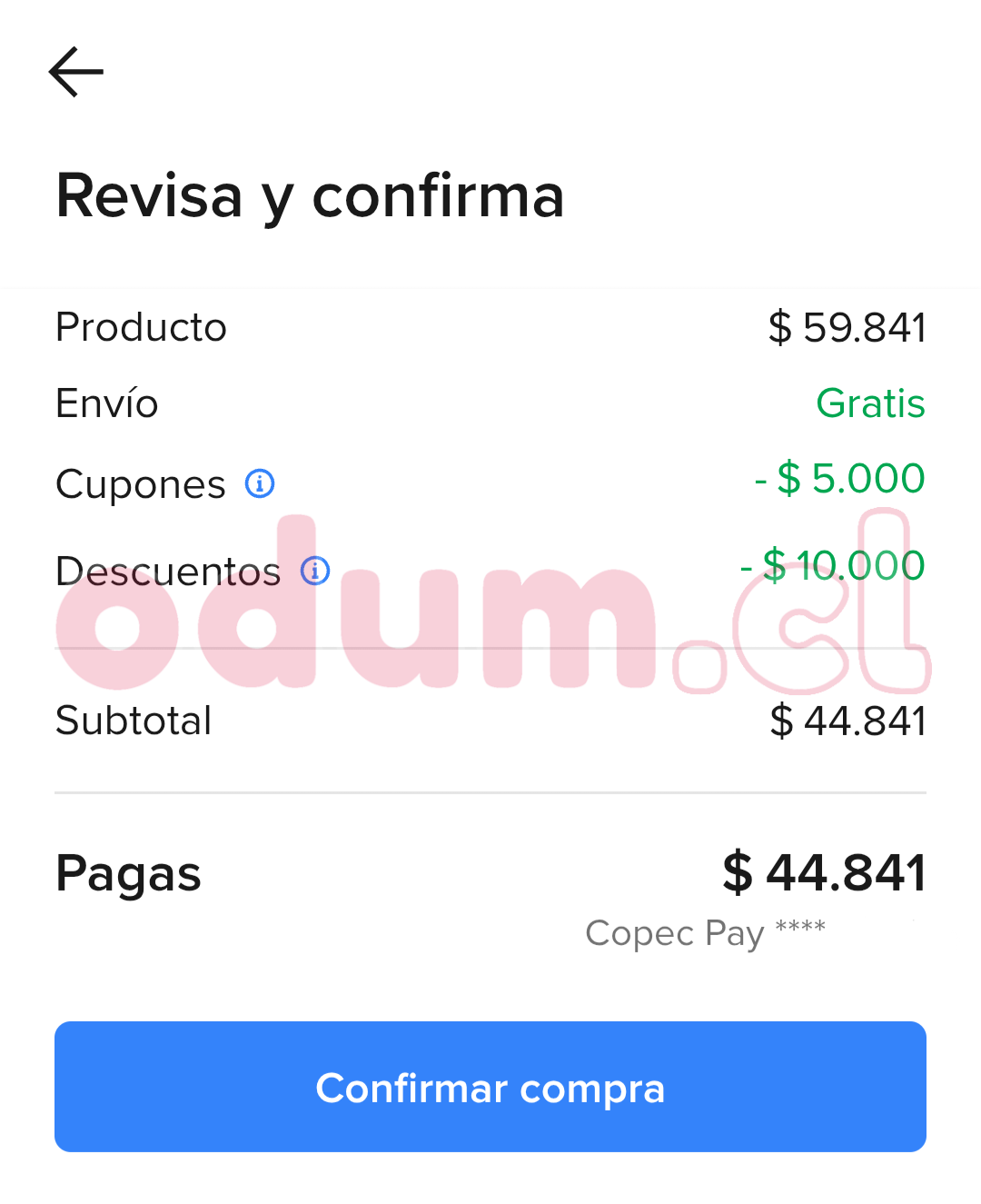981x1204 pixels.
Task: Click the Envío row
Action: (106, 403)
